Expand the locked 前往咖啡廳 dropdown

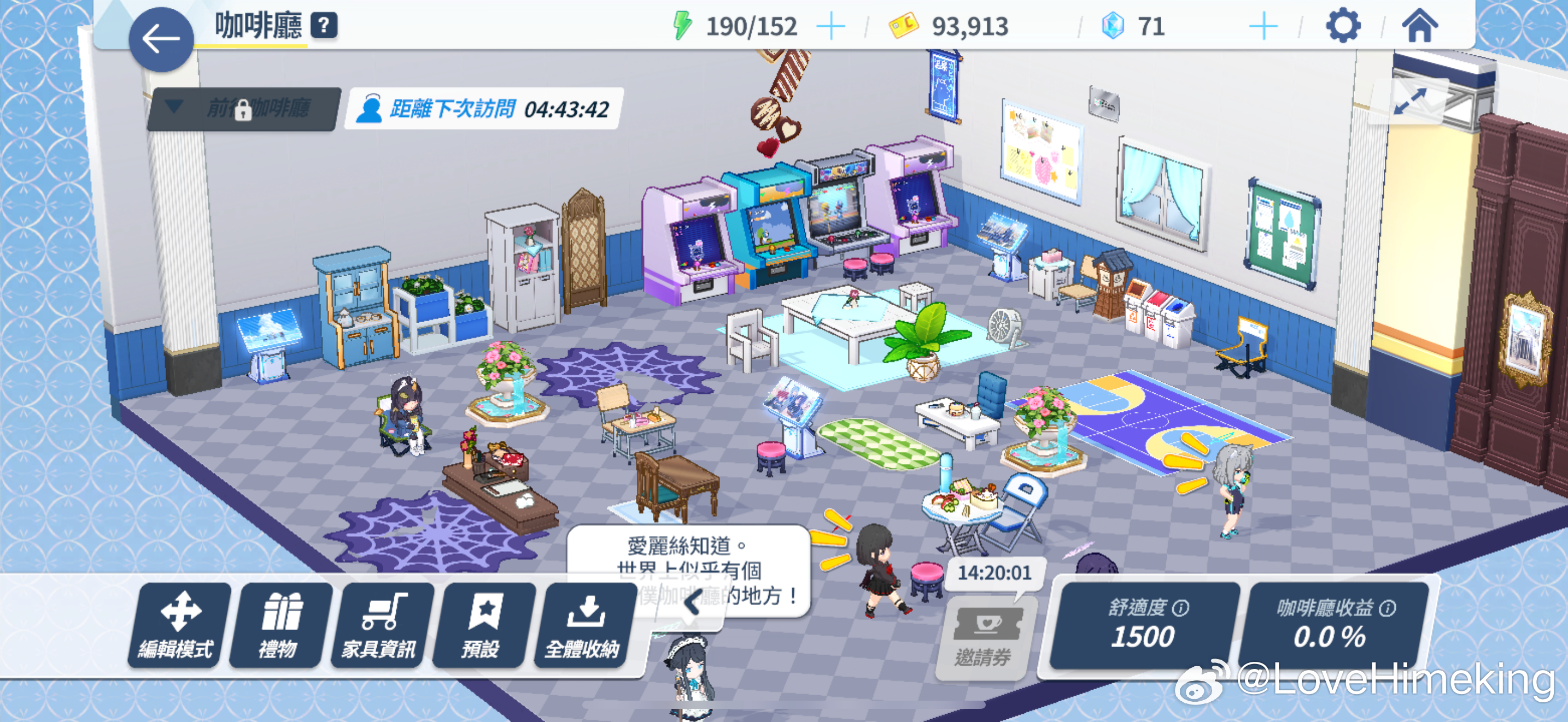tap(243, 109)
